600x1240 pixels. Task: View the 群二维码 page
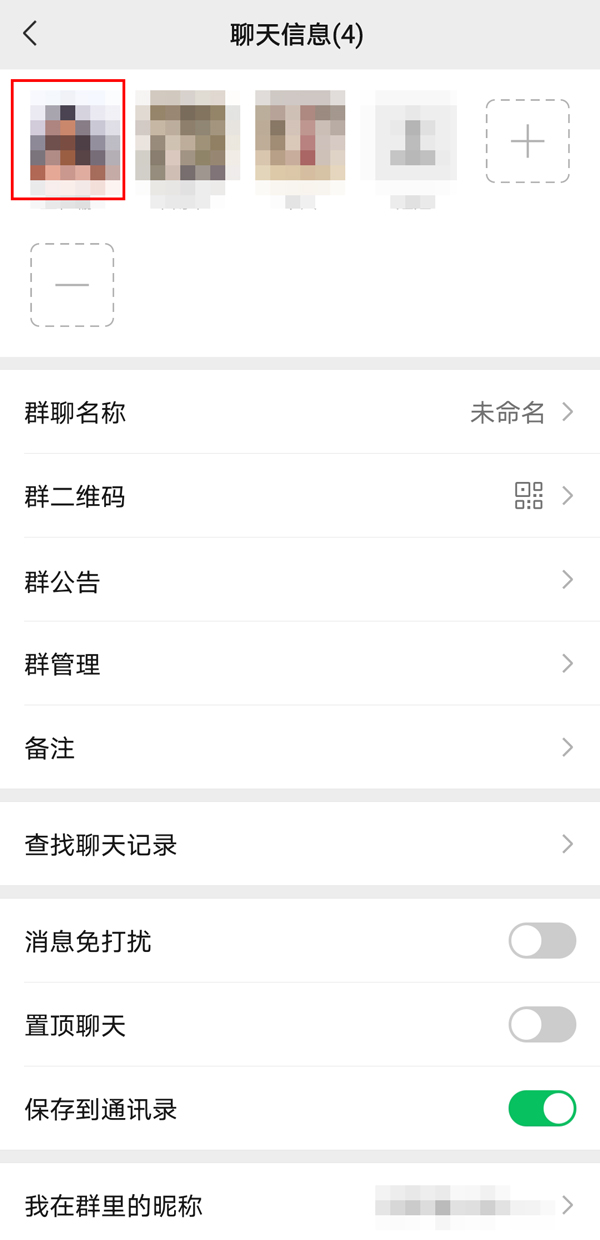(300, 496)
